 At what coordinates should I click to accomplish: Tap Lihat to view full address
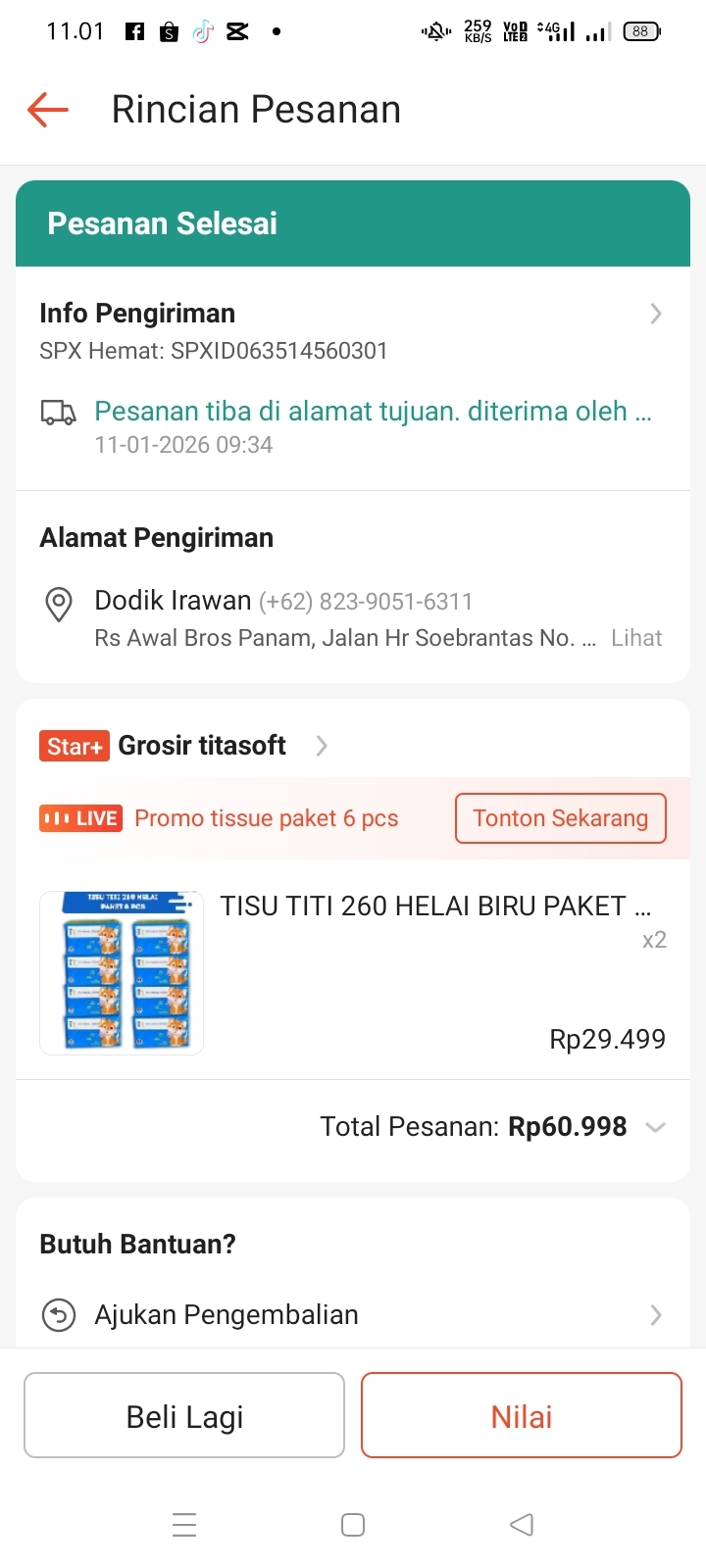(x=636, y=638)
